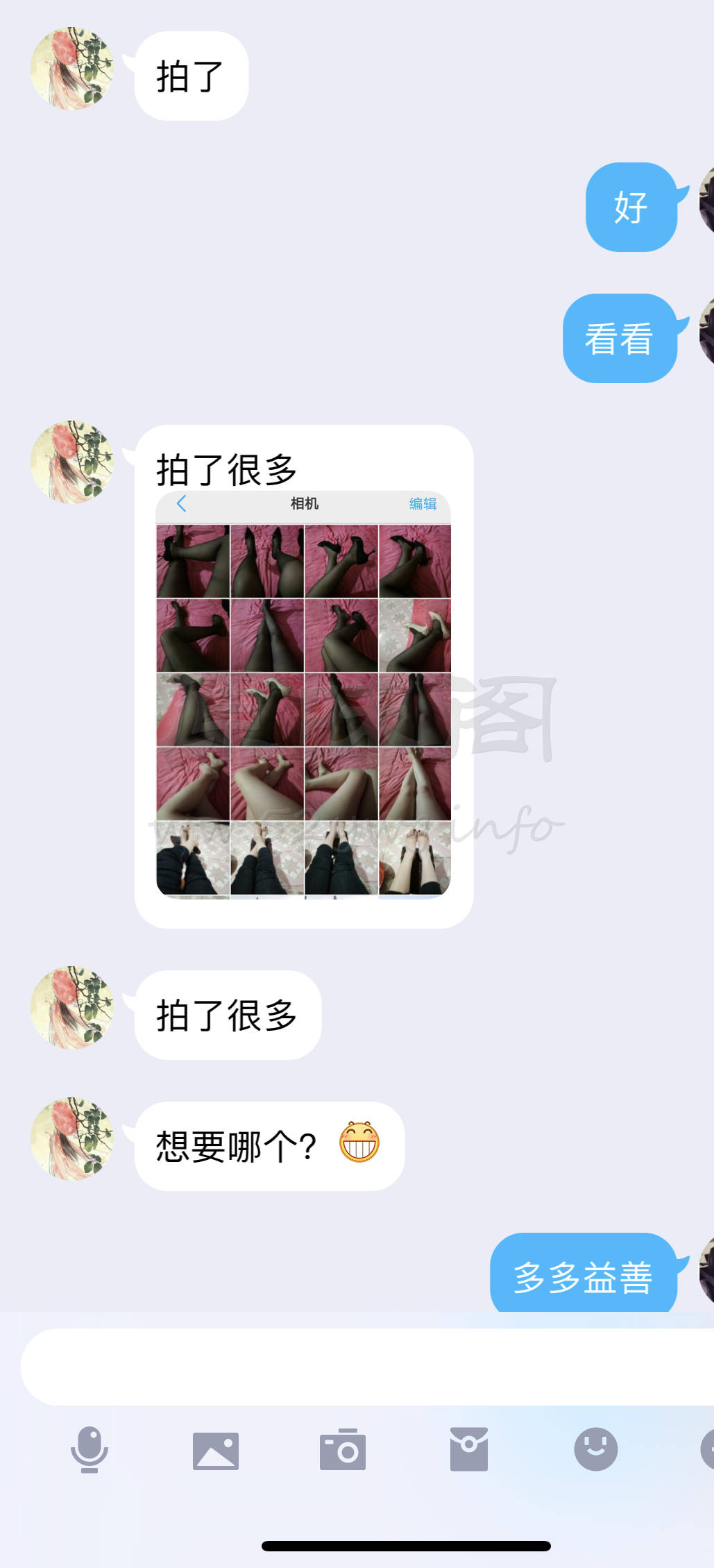Open the photo gallery picker
This screenshot has width=714, height=1568.
click(216, 1451)
